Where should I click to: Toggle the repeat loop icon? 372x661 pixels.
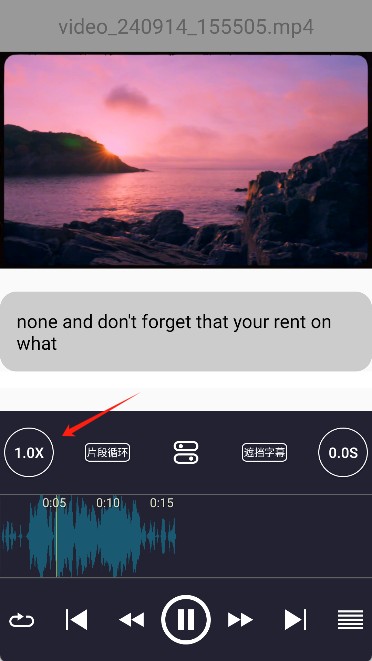click(x=22, y=620)
